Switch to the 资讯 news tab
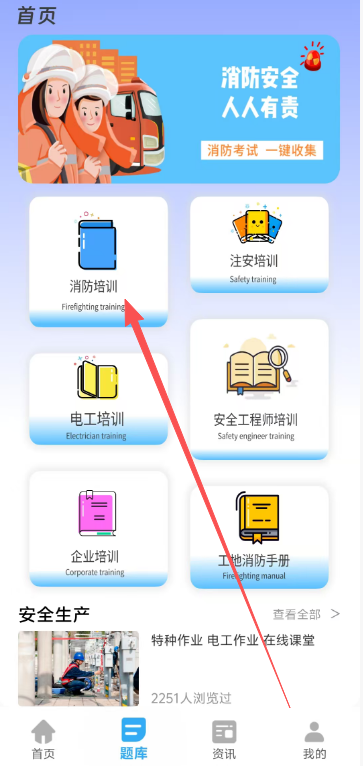 click(224, 740)
